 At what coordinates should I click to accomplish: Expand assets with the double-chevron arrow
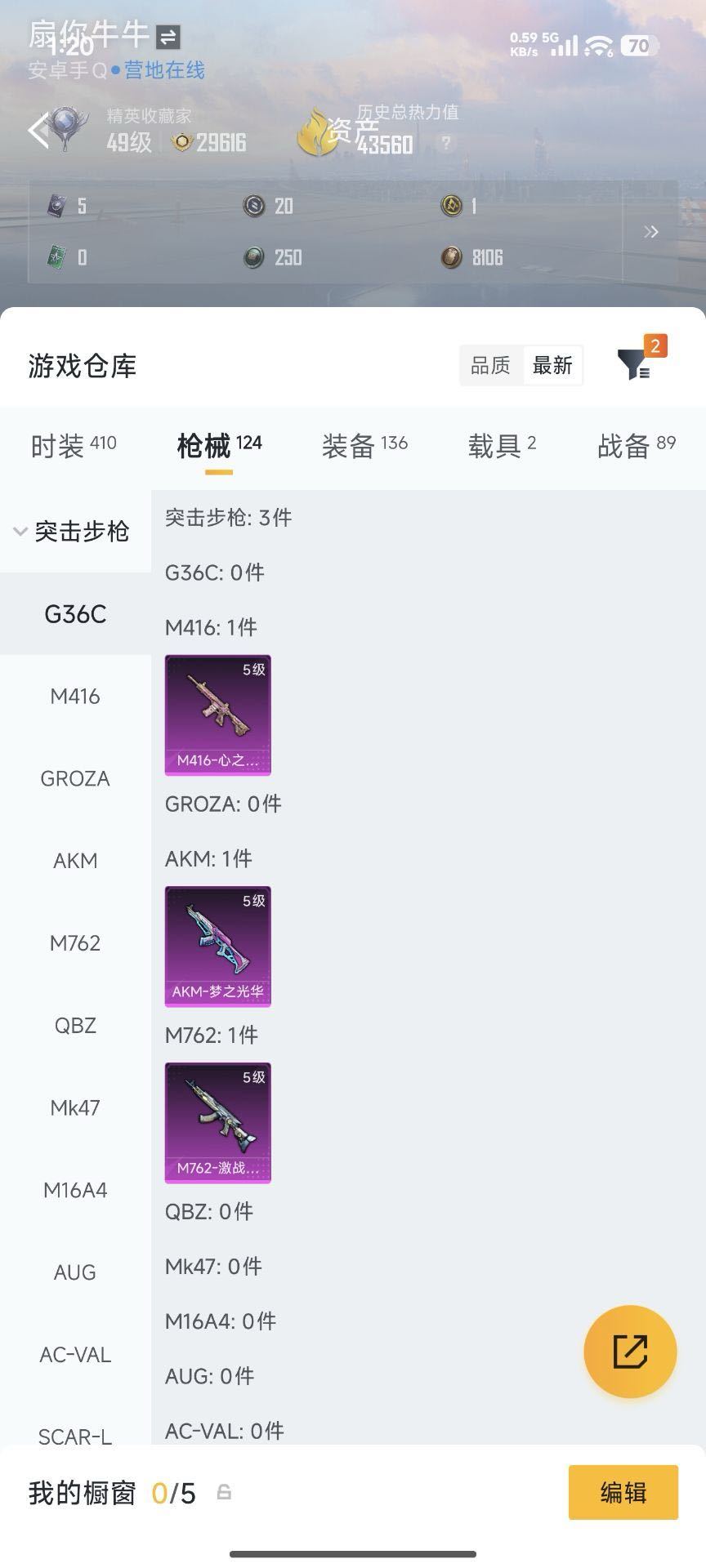point(650,232)
